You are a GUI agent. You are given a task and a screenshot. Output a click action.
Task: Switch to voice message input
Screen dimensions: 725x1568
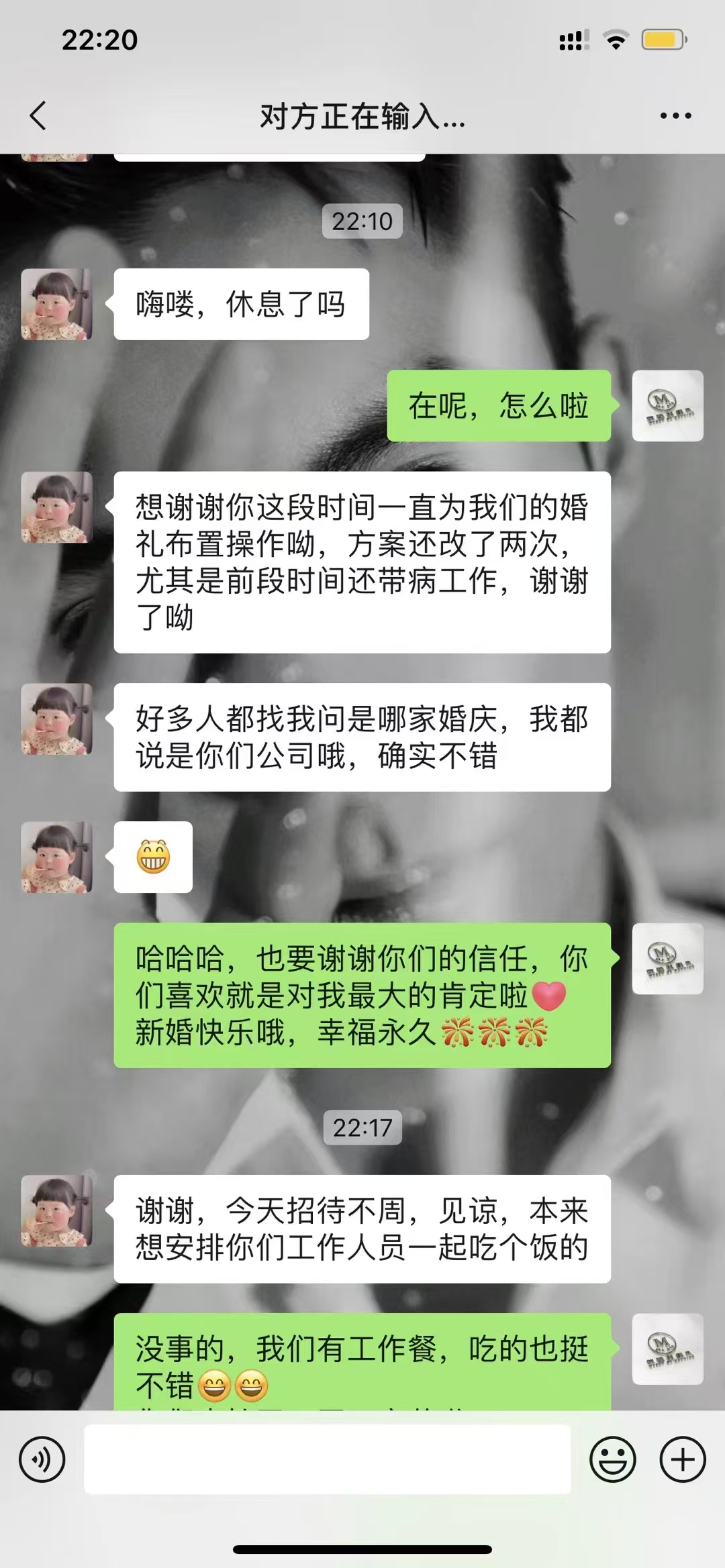[42, 1459]
